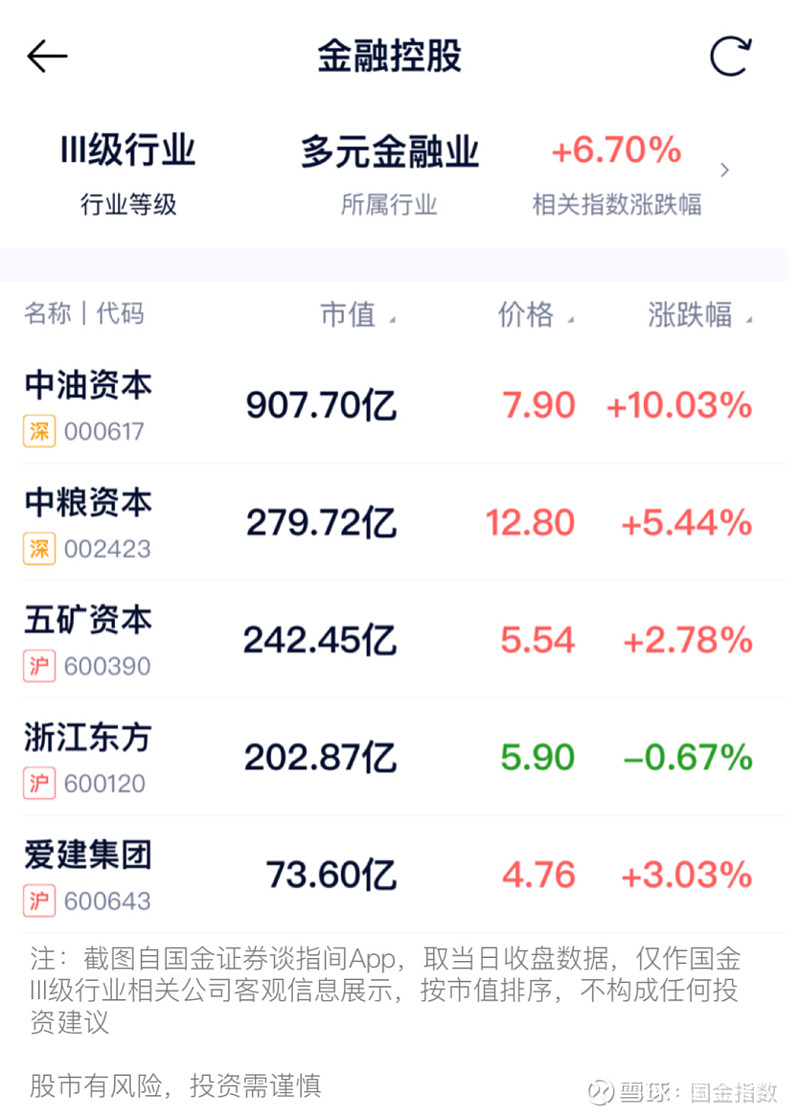Click the 沪 badge next to 爱建集团
This screenshot has height=1117, width=800.
[x=38, y=901]
